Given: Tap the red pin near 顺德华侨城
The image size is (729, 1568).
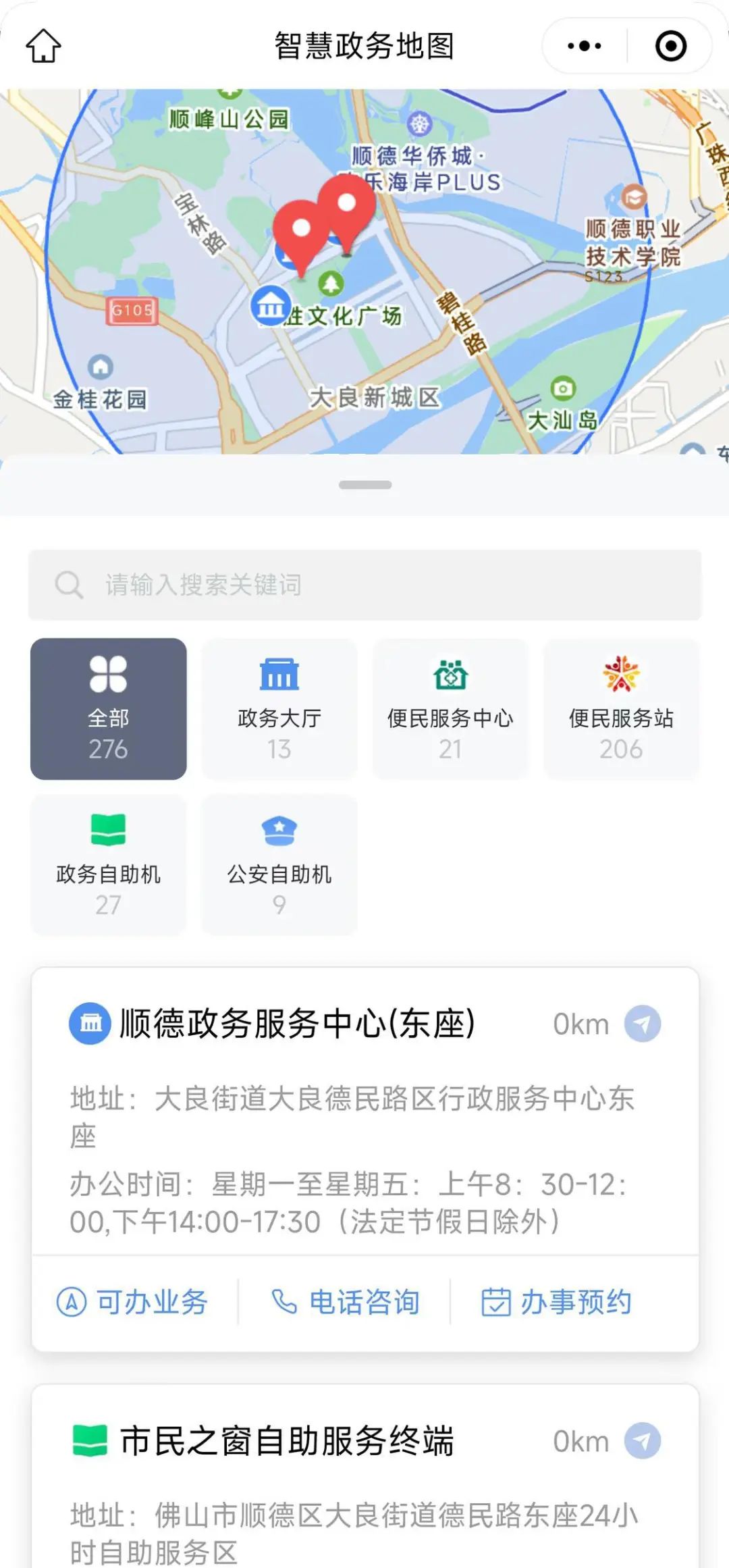Looking at the screenshot, I should [347, 213].
